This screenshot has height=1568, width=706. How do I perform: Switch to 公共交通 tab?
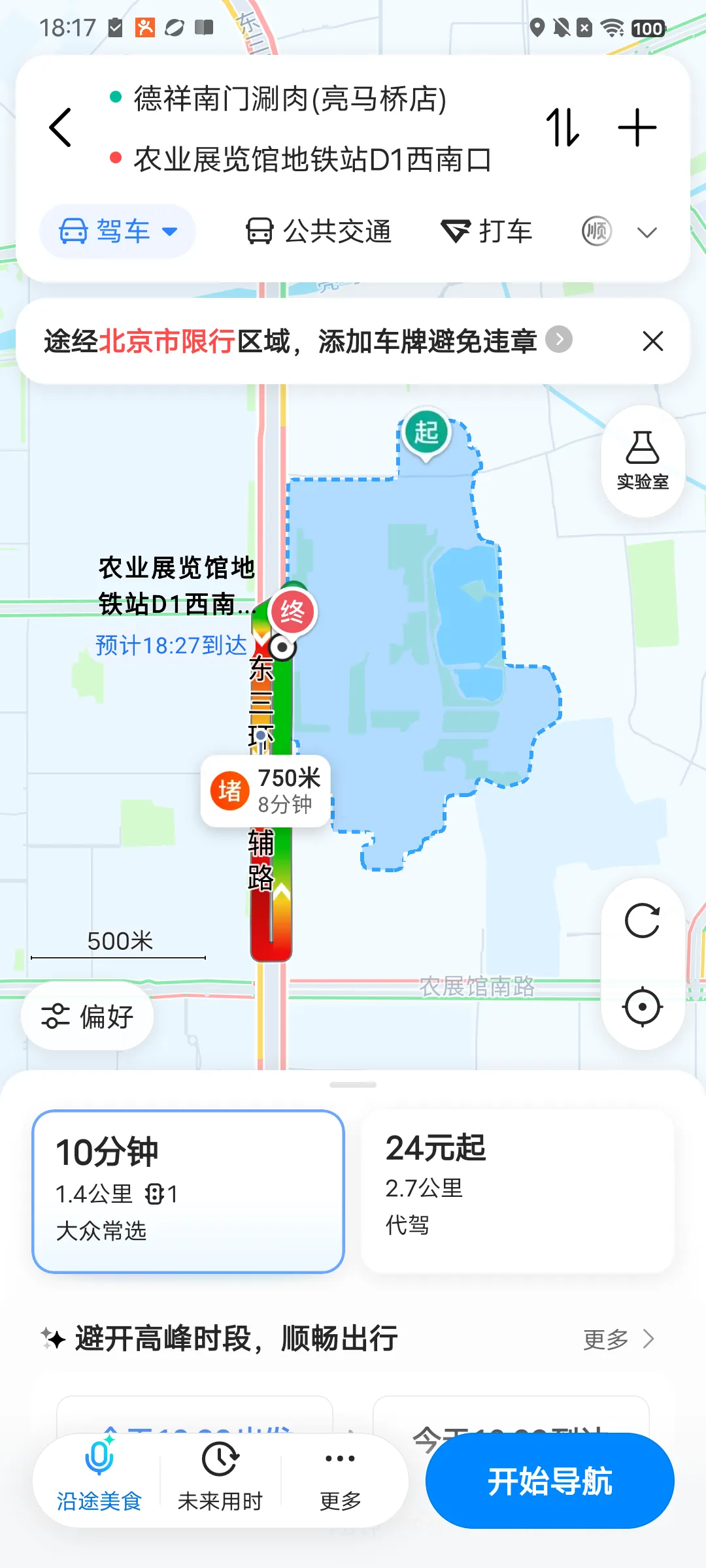coord(318,231)
